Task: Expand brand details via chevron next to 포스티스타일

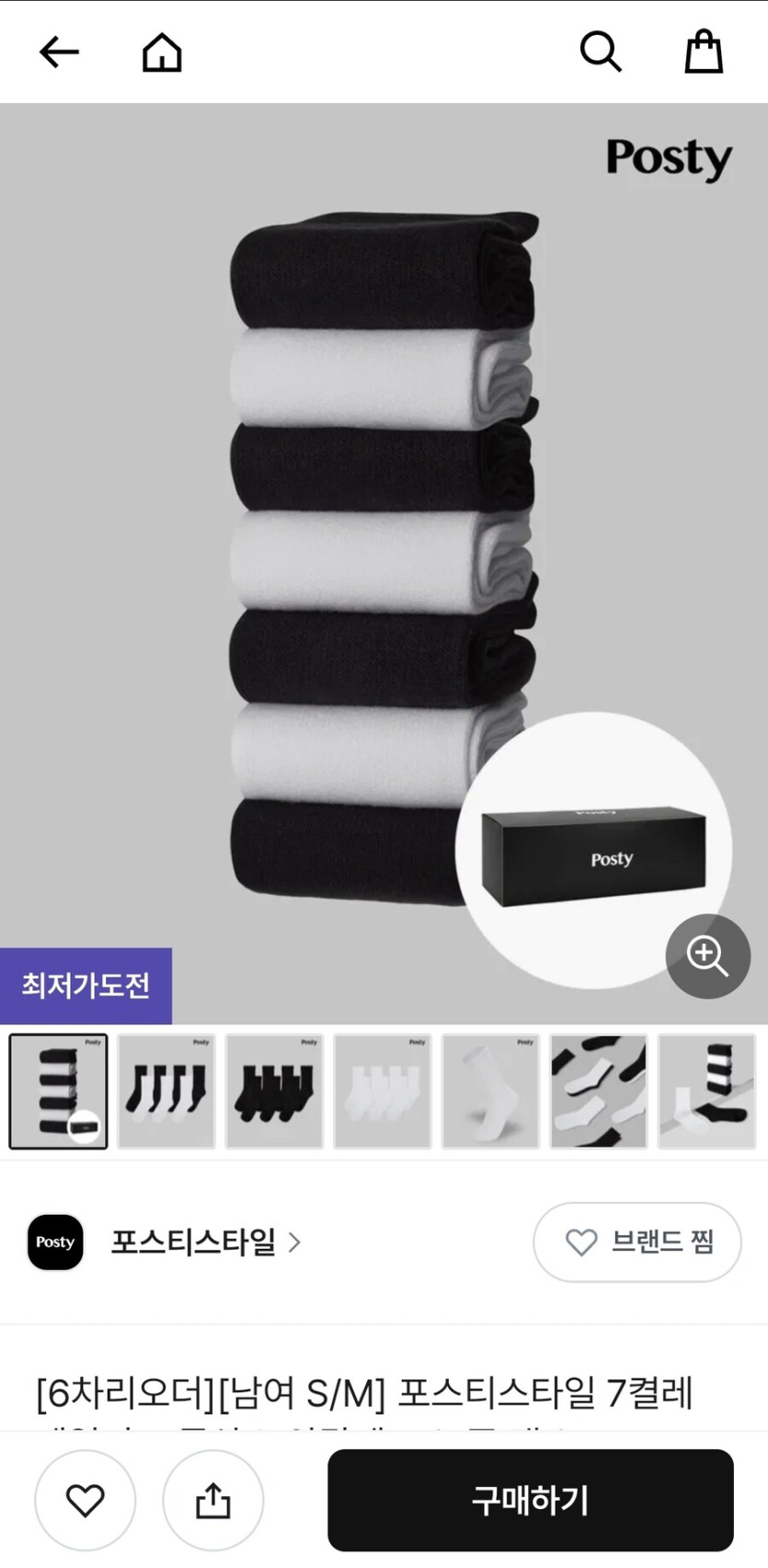Action: [294, 1242]
